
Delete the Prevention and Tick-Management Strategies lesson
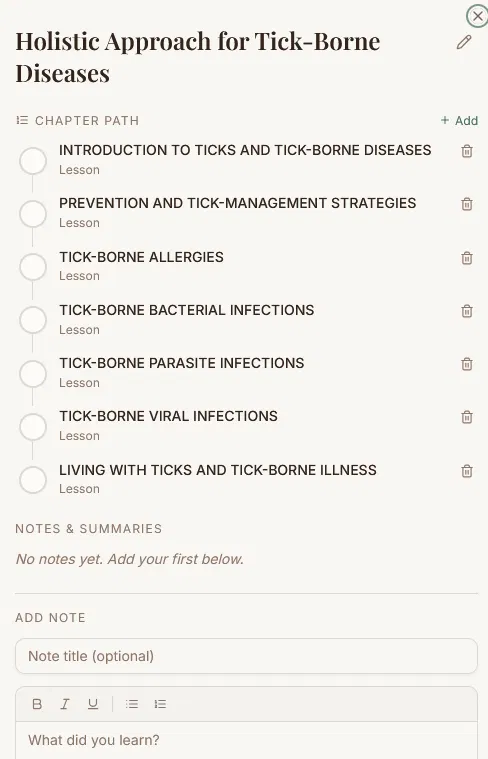pos(467,204)
